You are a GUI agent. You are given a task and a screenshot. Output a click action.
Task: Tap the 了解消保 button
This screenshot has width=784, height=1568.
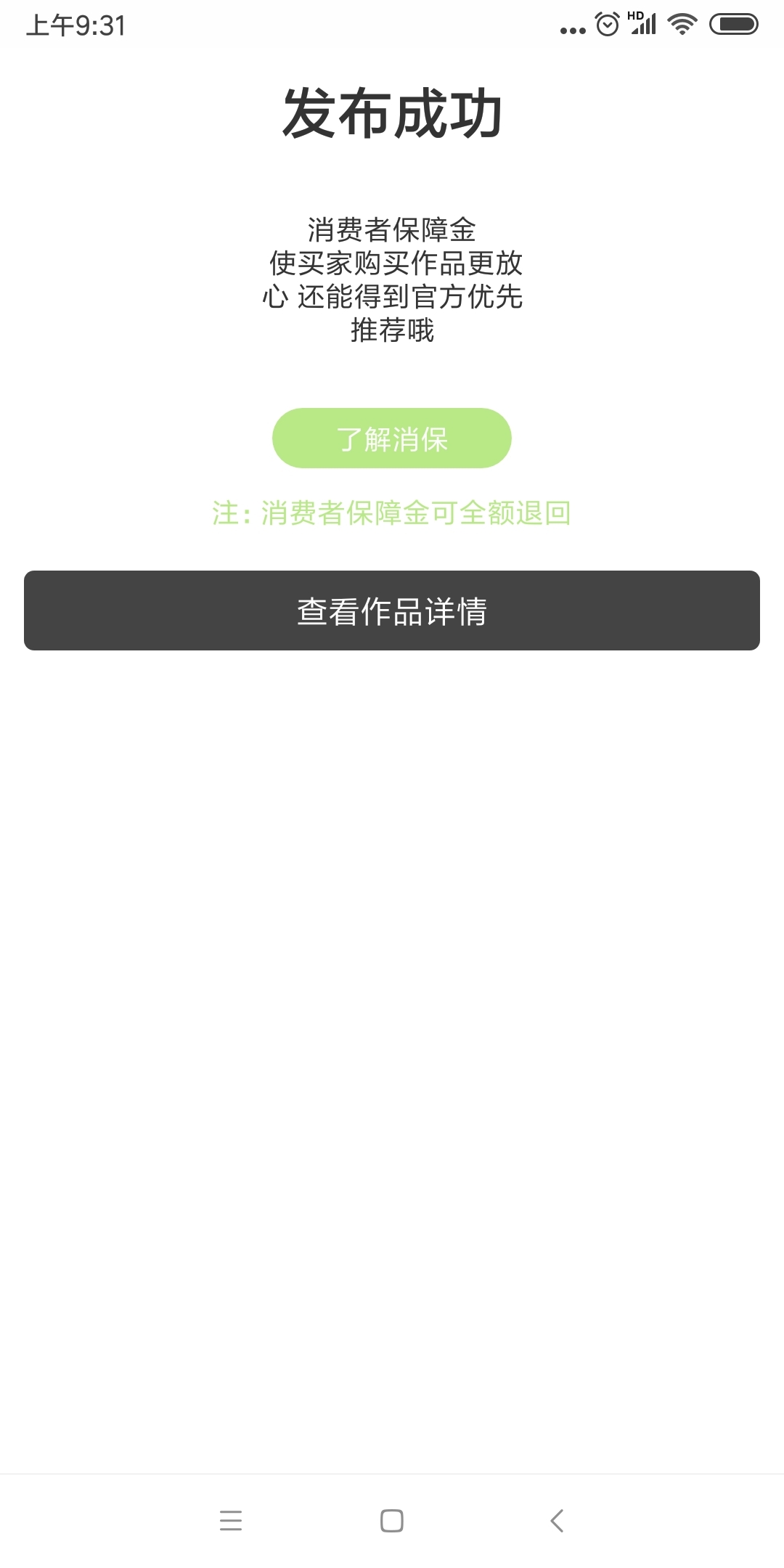(392, 438)
